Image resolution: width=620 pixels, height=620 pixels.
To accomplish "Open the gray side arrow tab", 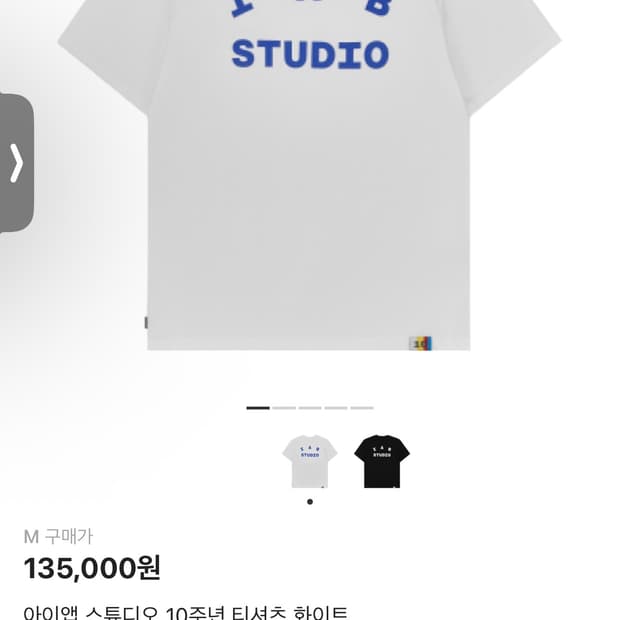I will 16,163.
